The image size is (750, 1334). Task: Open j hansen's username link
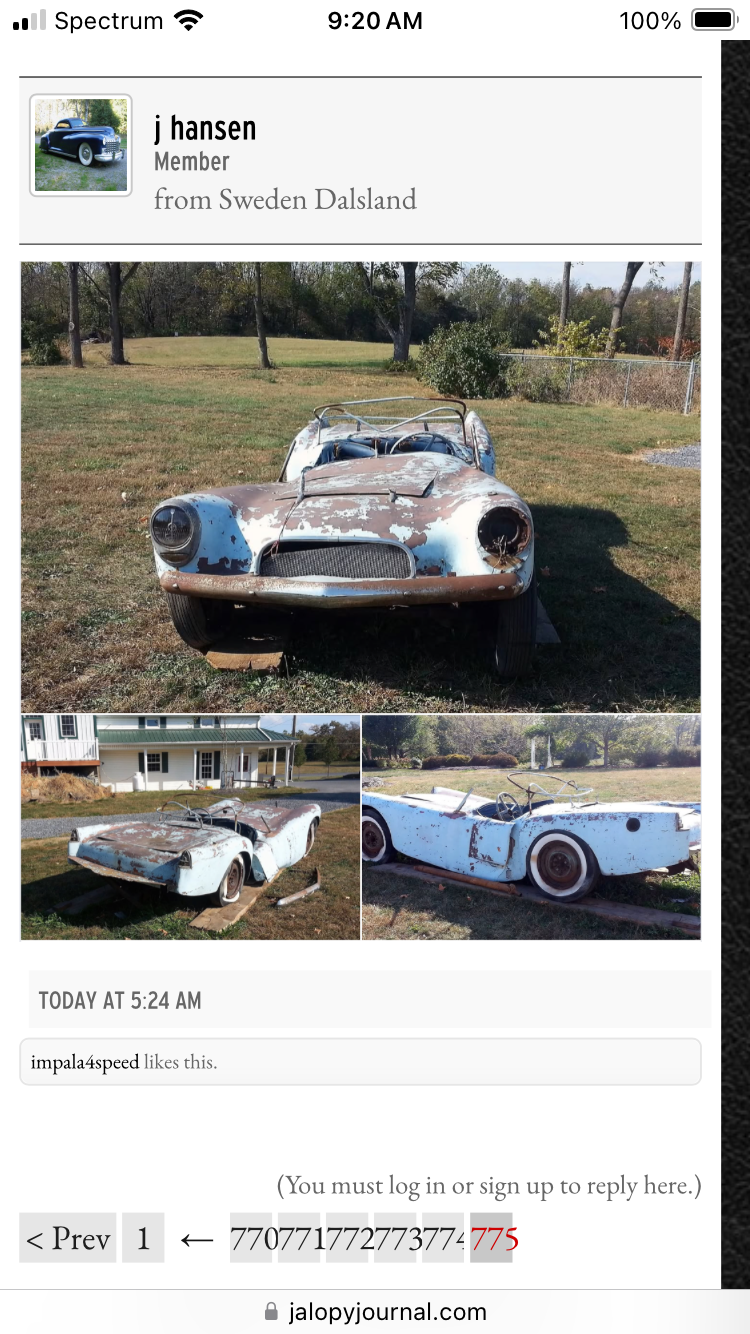205,128
